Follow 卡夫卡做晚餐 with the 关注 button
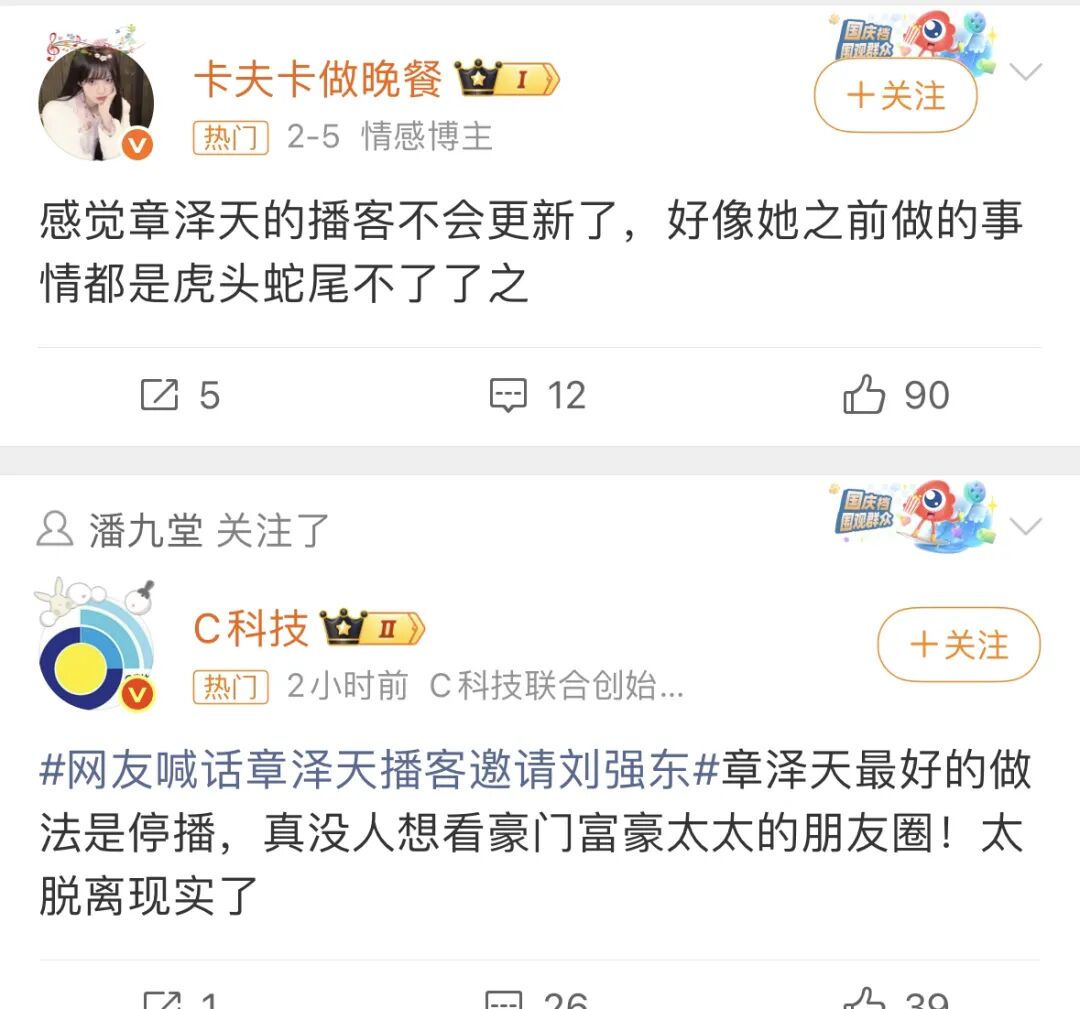Screen dimensions: 1080x1009 click(895, 96)
